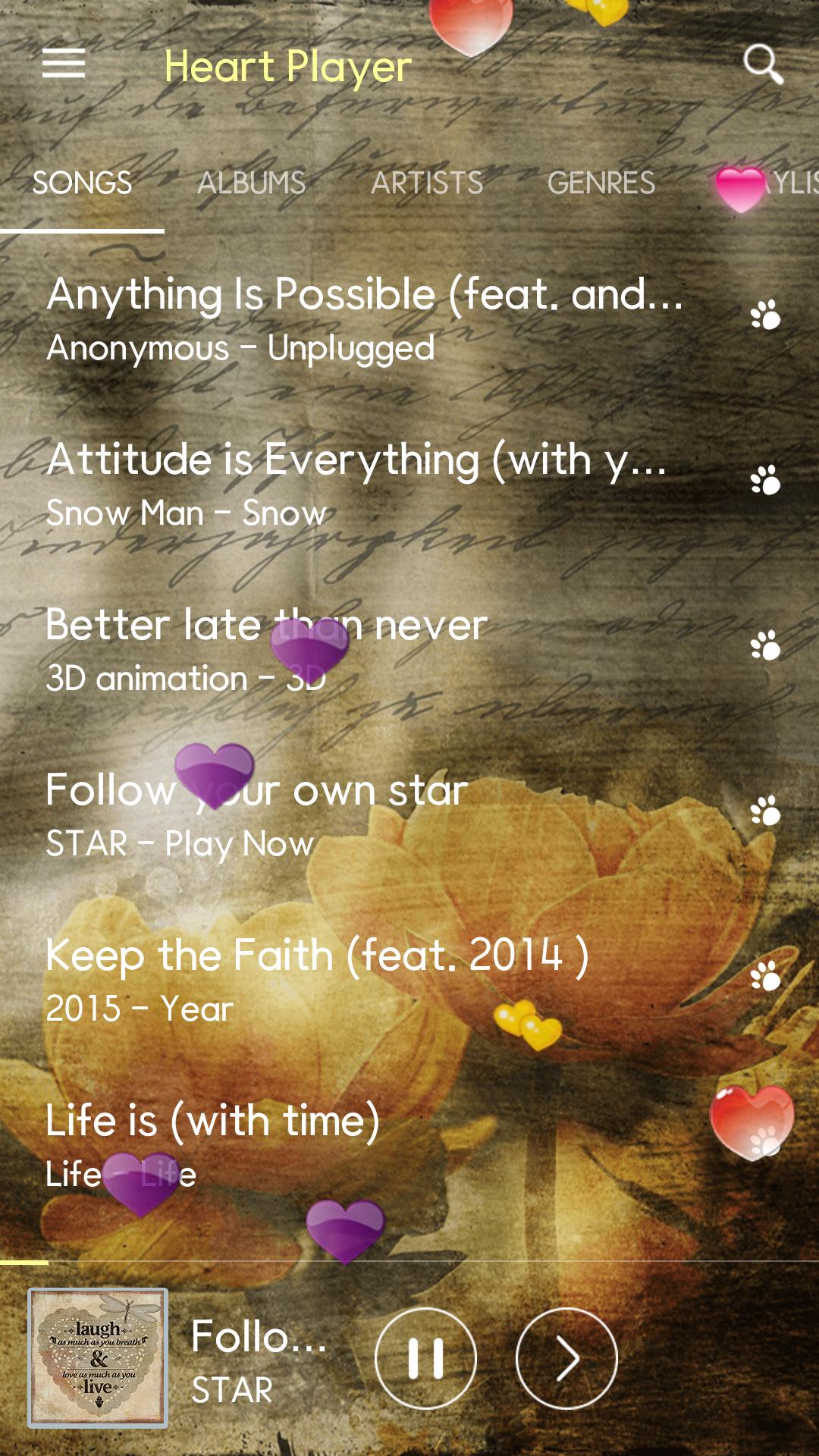Open the hamburger navigation menu
The width and height of the screenshot is (819, 1456).
[x=64, y=64]
